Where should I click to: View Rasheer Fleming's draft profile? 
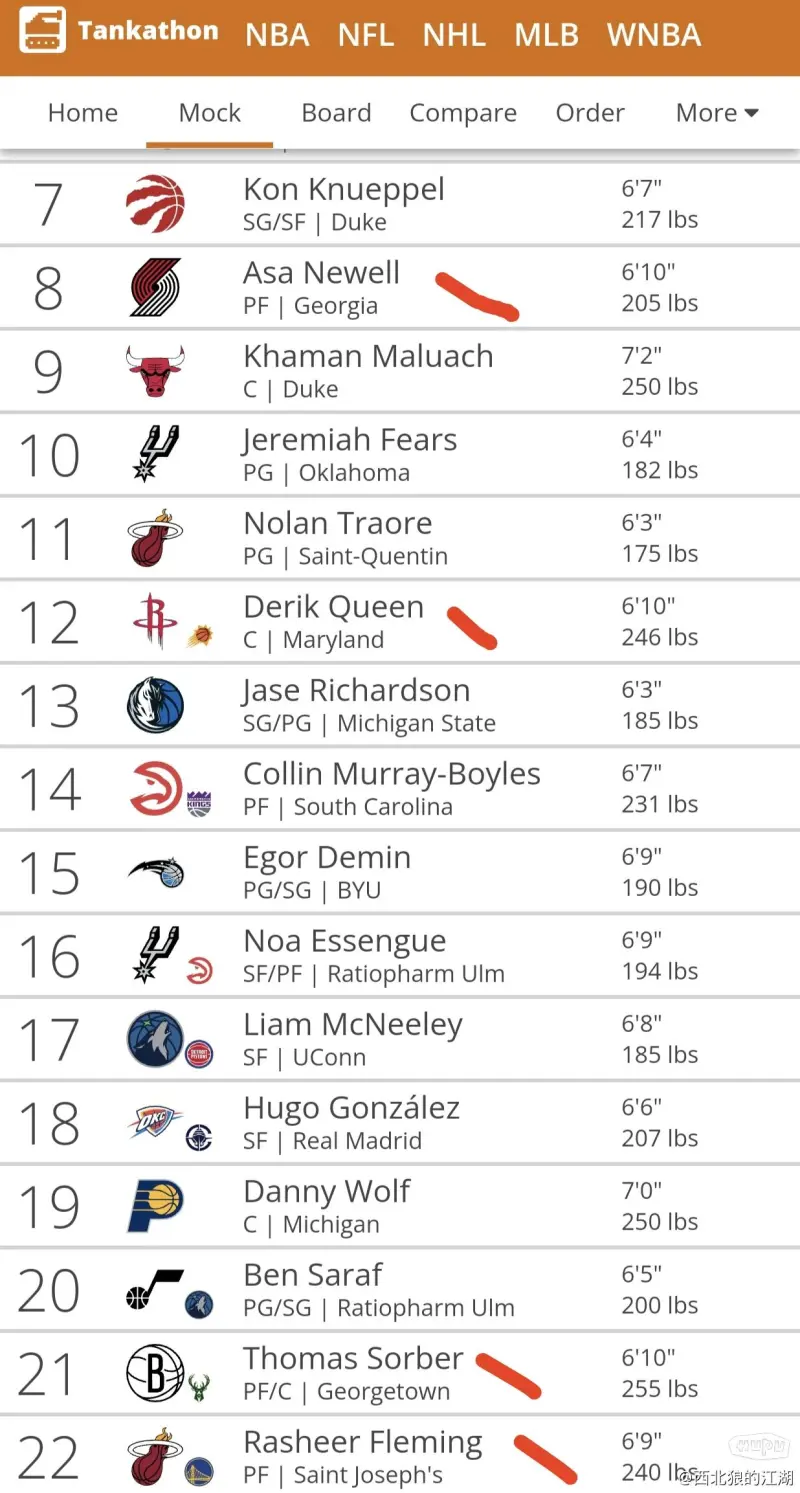[x=363, y=1442]
